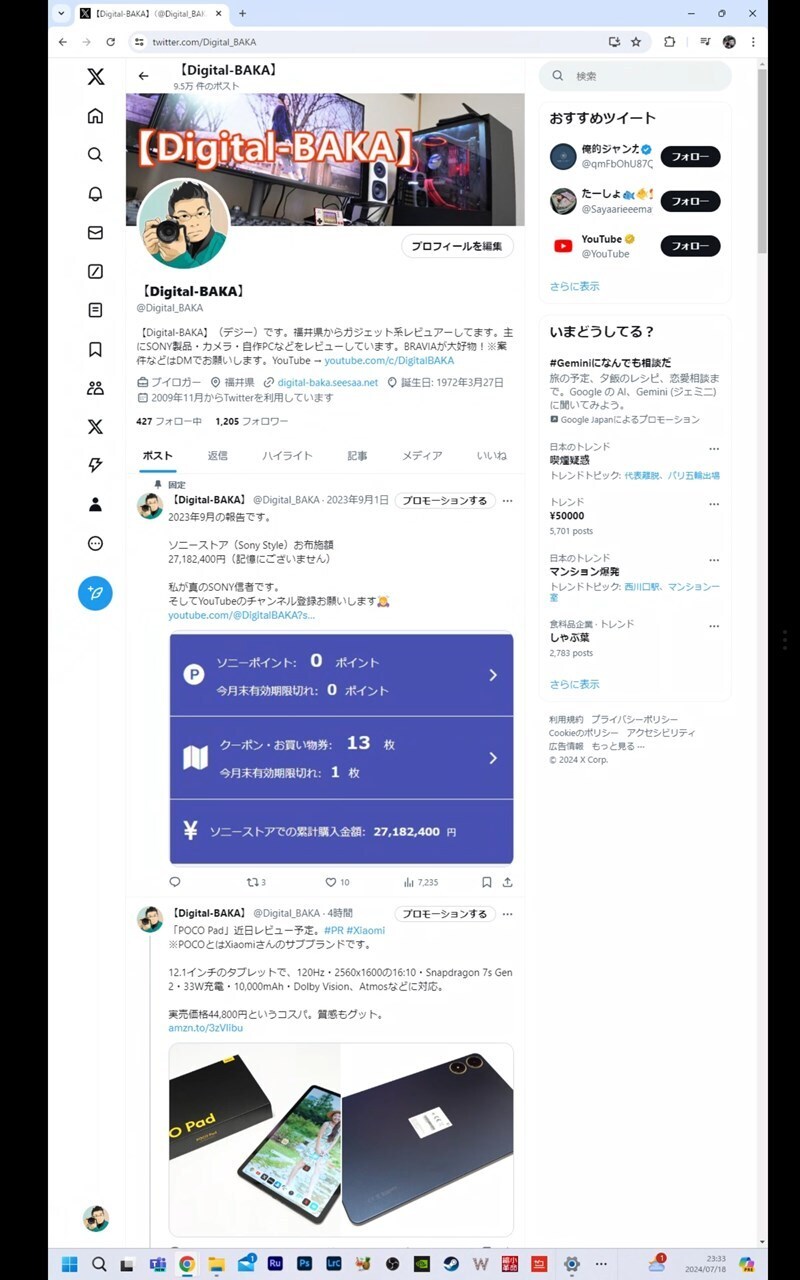Tap プロフィールを編集 to edit the profile
Viewport: 800px width, 1280px height.
tap(458, 246)
